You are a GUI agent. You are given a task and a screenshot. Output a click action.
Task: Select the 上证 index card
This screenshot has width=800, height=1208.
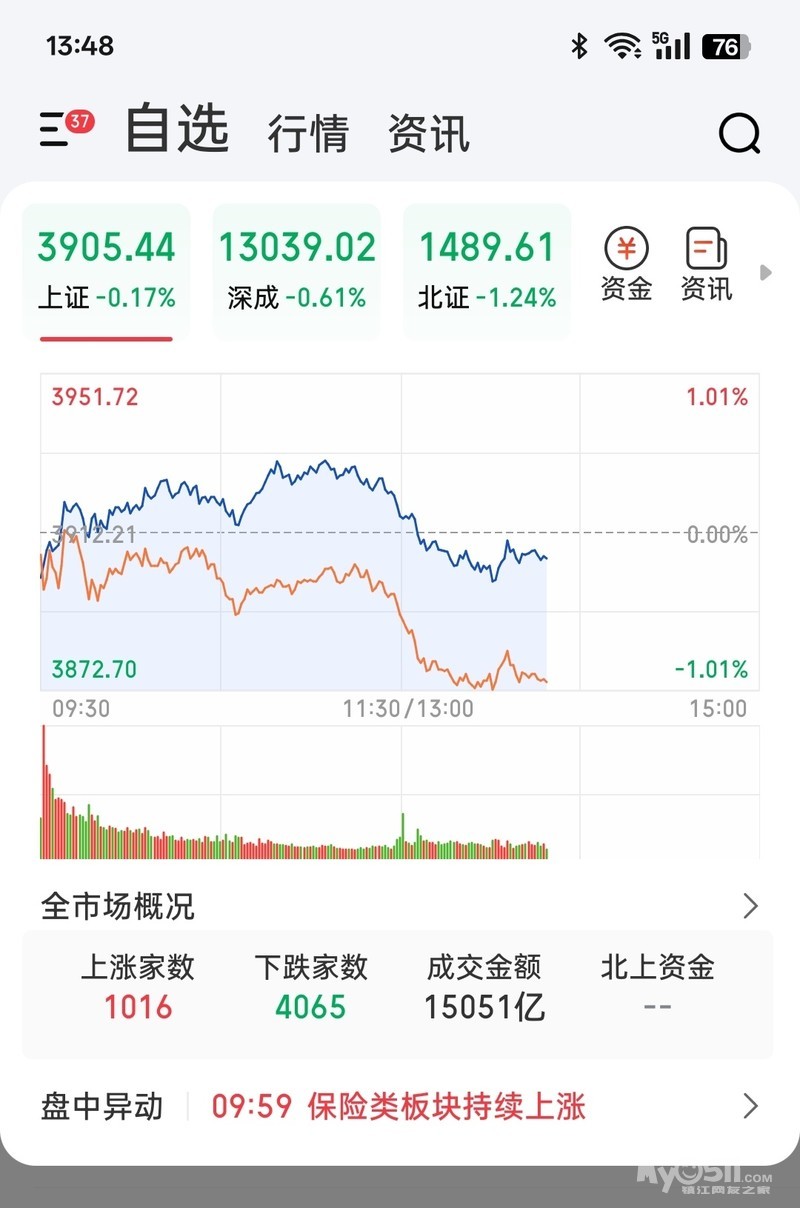106,270
